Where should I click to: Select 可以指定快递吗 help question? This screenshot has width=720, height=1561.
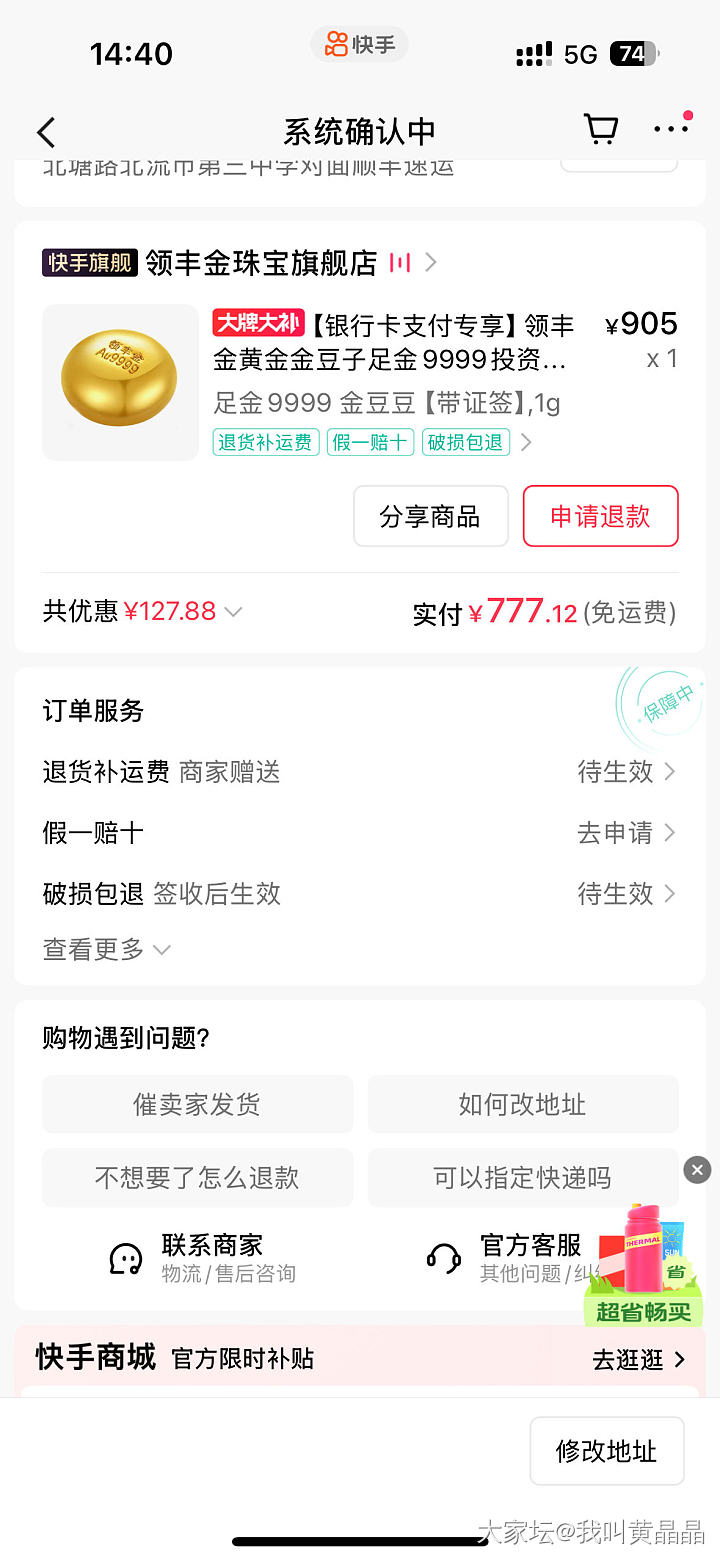coord(522,1178)
